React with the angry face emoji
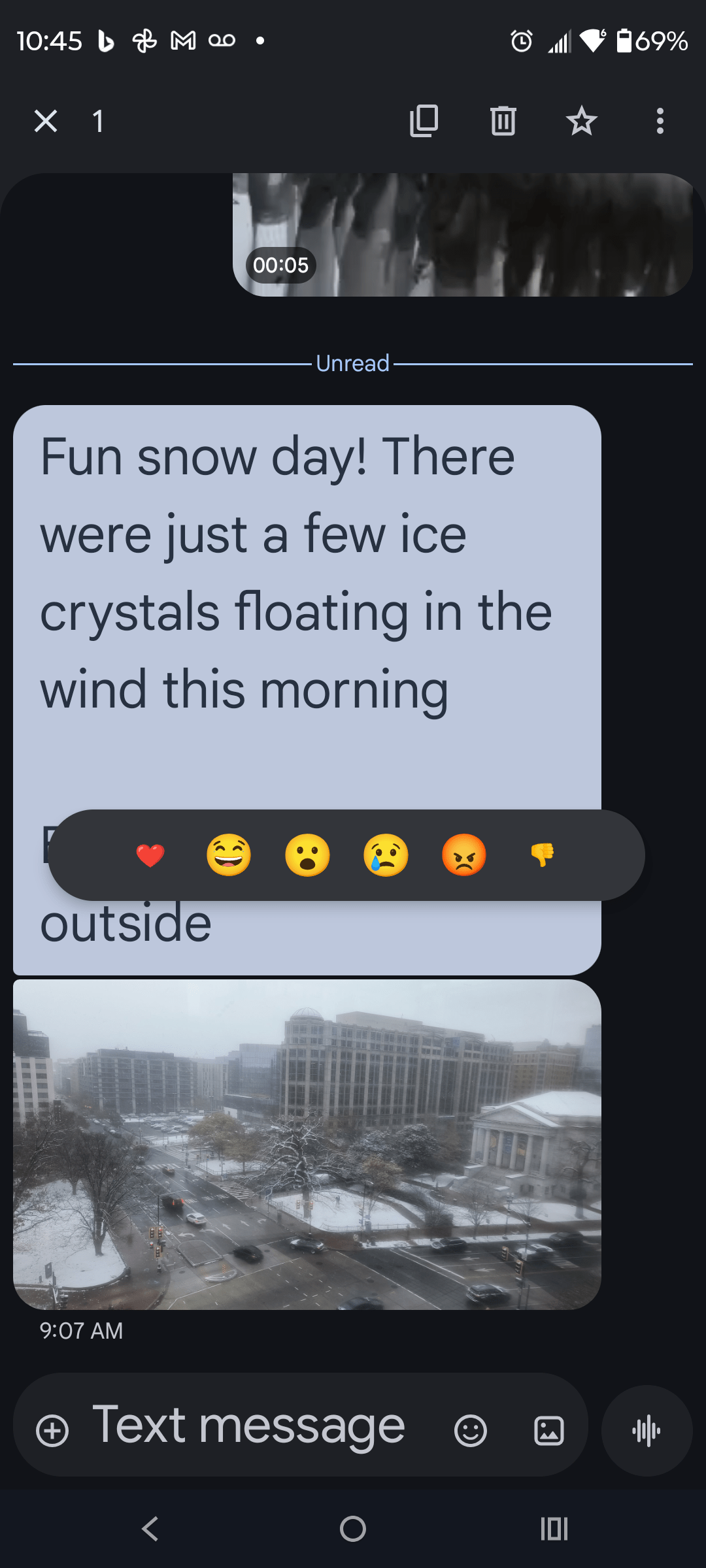706x1568 pixels. coord(464,855)
